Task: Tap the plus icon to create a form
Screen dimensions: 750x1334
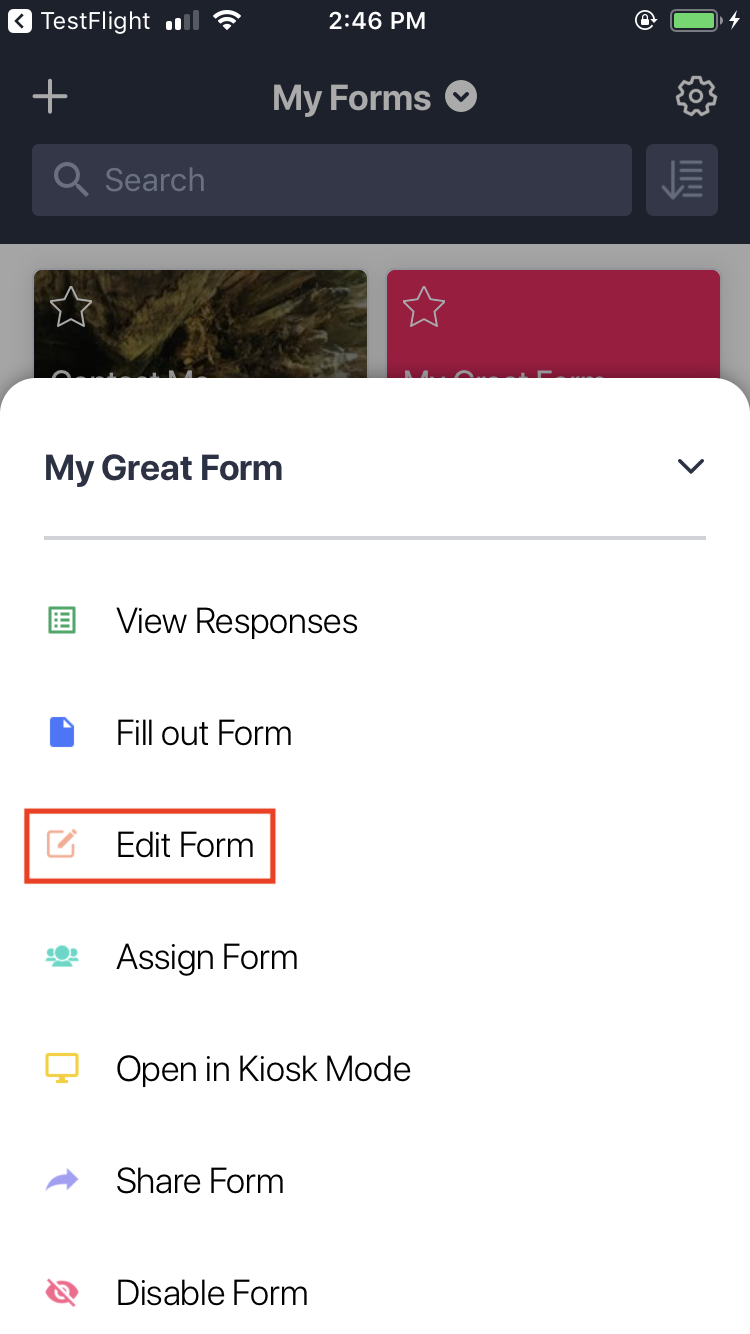Action: click(49, 96)
